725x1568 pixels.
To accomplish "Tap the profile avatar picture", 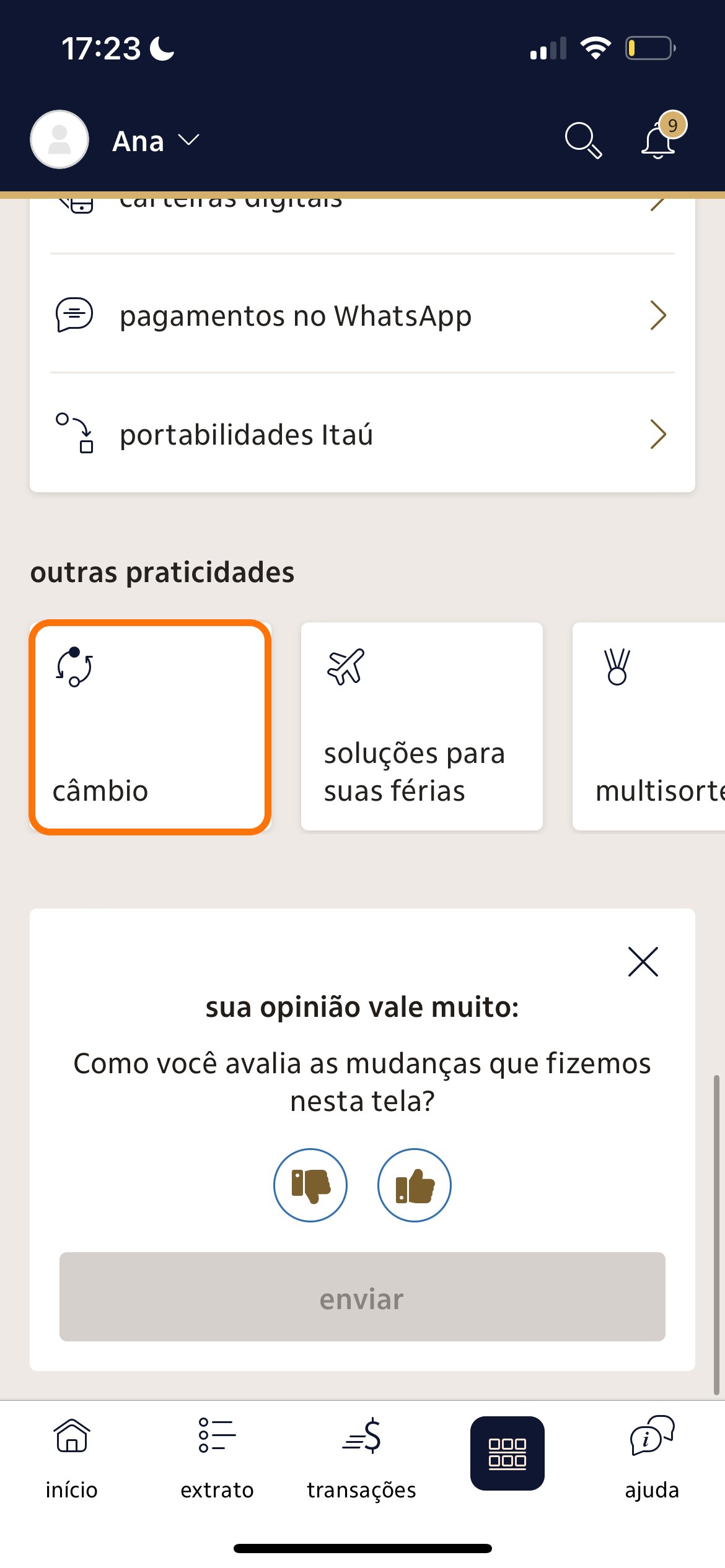I will tap(59, 139).
